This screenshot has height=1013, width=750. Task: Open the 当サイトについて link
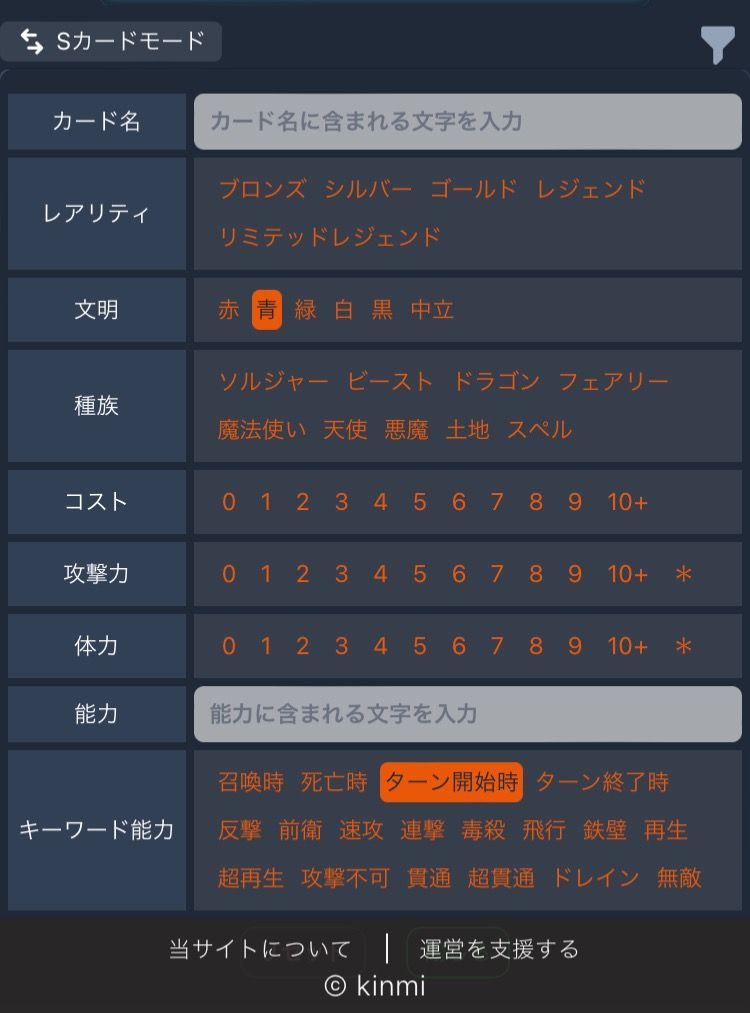pos(260,949)
